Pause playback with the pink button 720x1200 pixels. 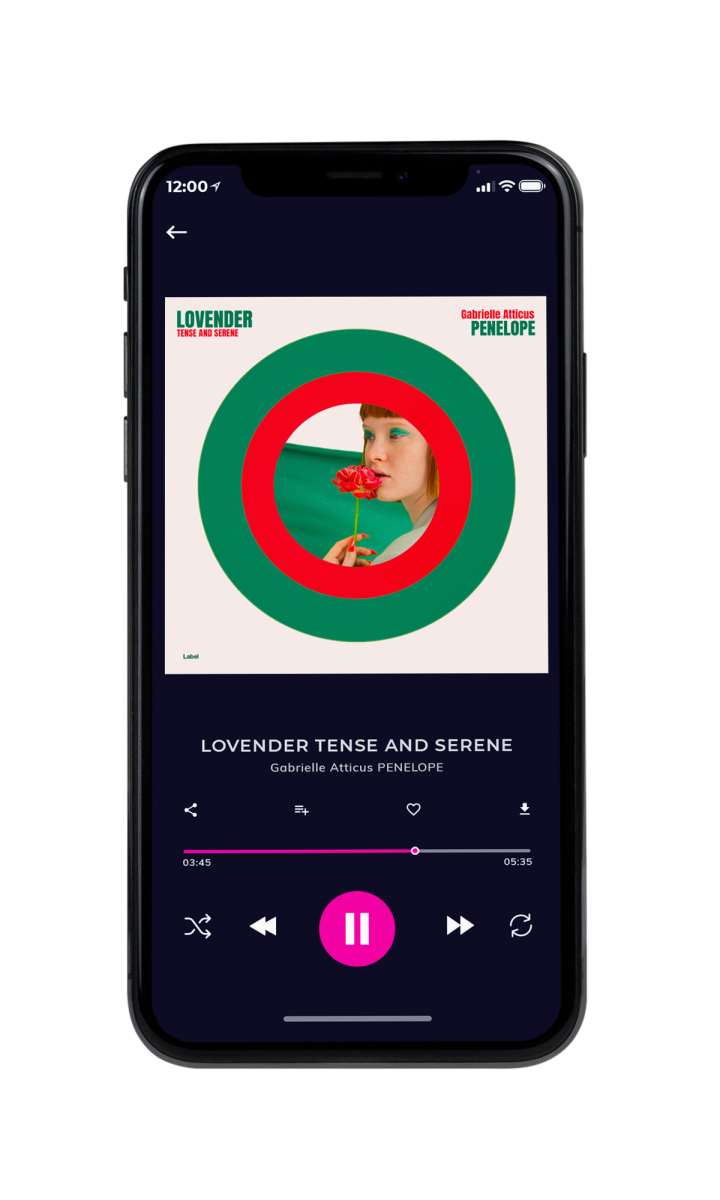pyautogui.click(x=357, y=929)
